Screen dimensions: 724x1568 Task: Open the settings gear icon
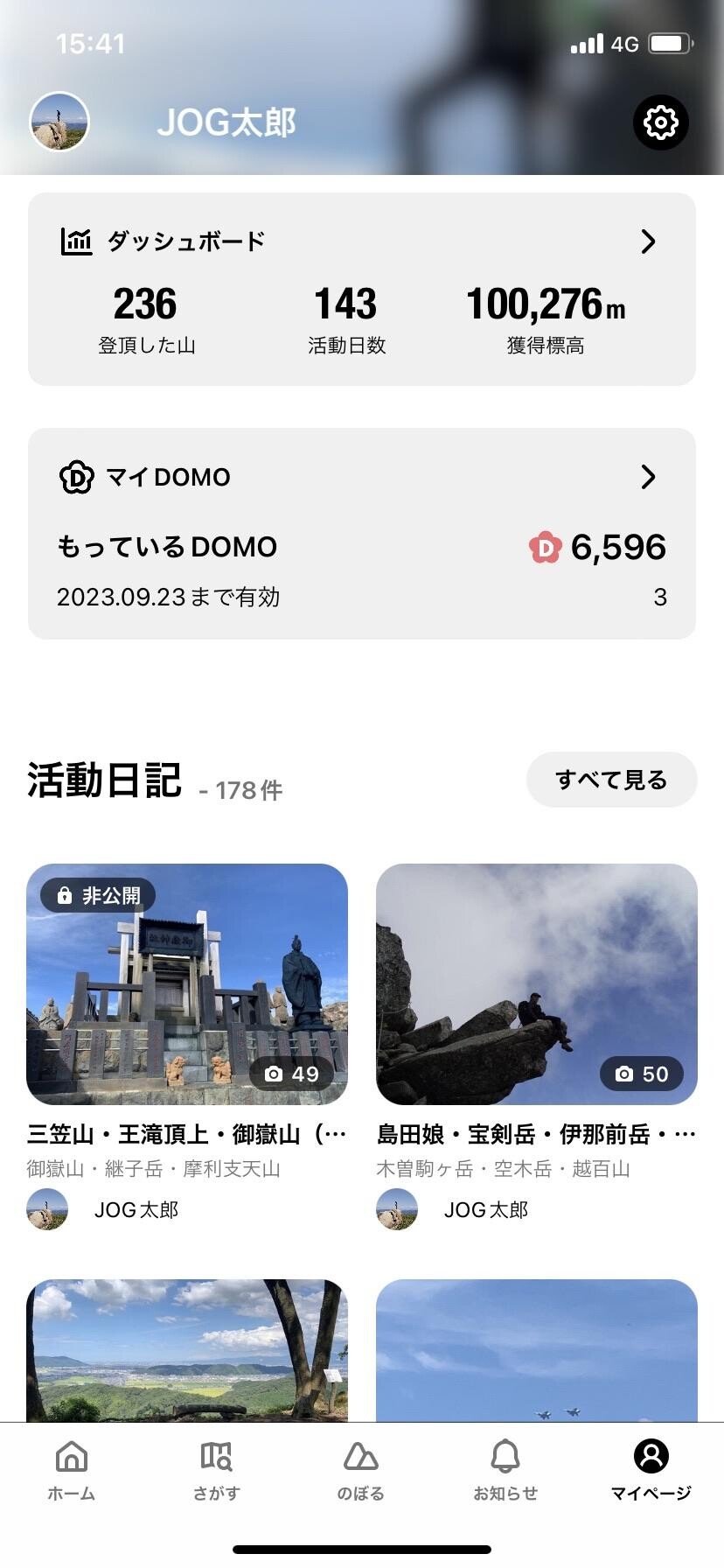coord(662,122)
